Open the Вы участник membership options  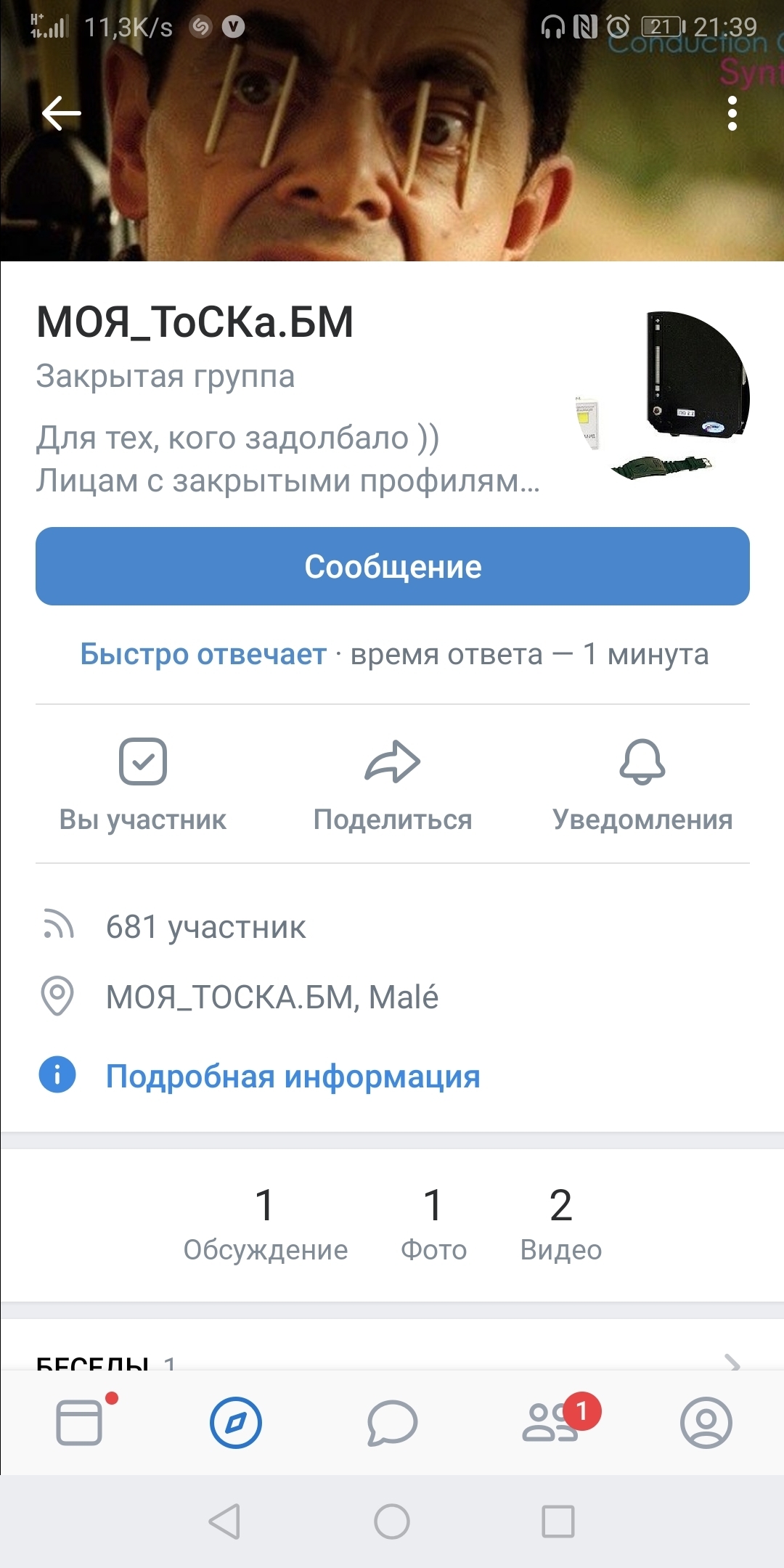(143, 784)
